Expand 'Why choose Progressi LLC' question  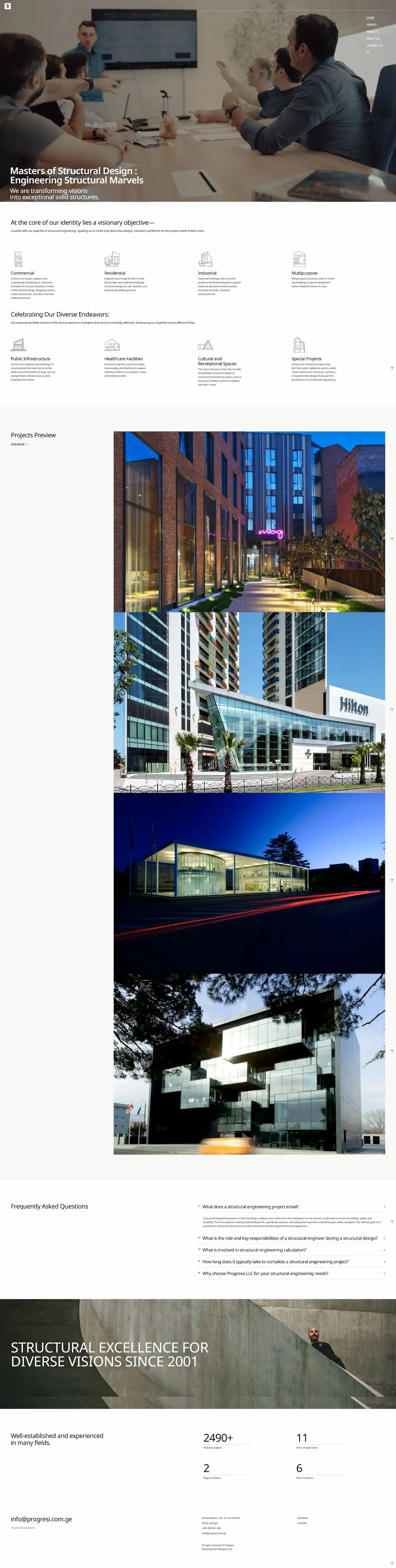(265, 1273)
